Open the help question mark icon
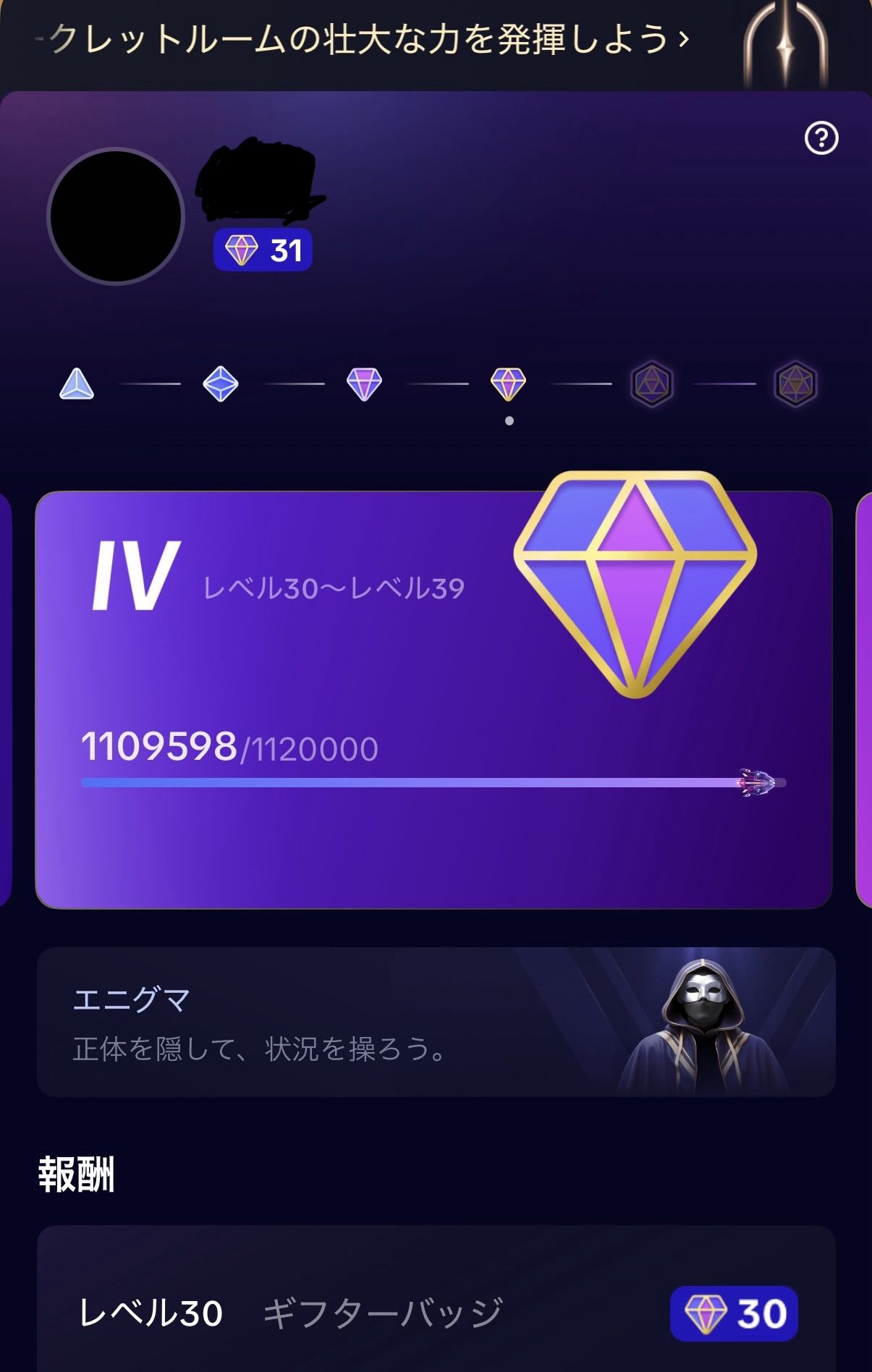This screenshot has height=1372, width=872. pyautogui.click(x=821, y=138)
